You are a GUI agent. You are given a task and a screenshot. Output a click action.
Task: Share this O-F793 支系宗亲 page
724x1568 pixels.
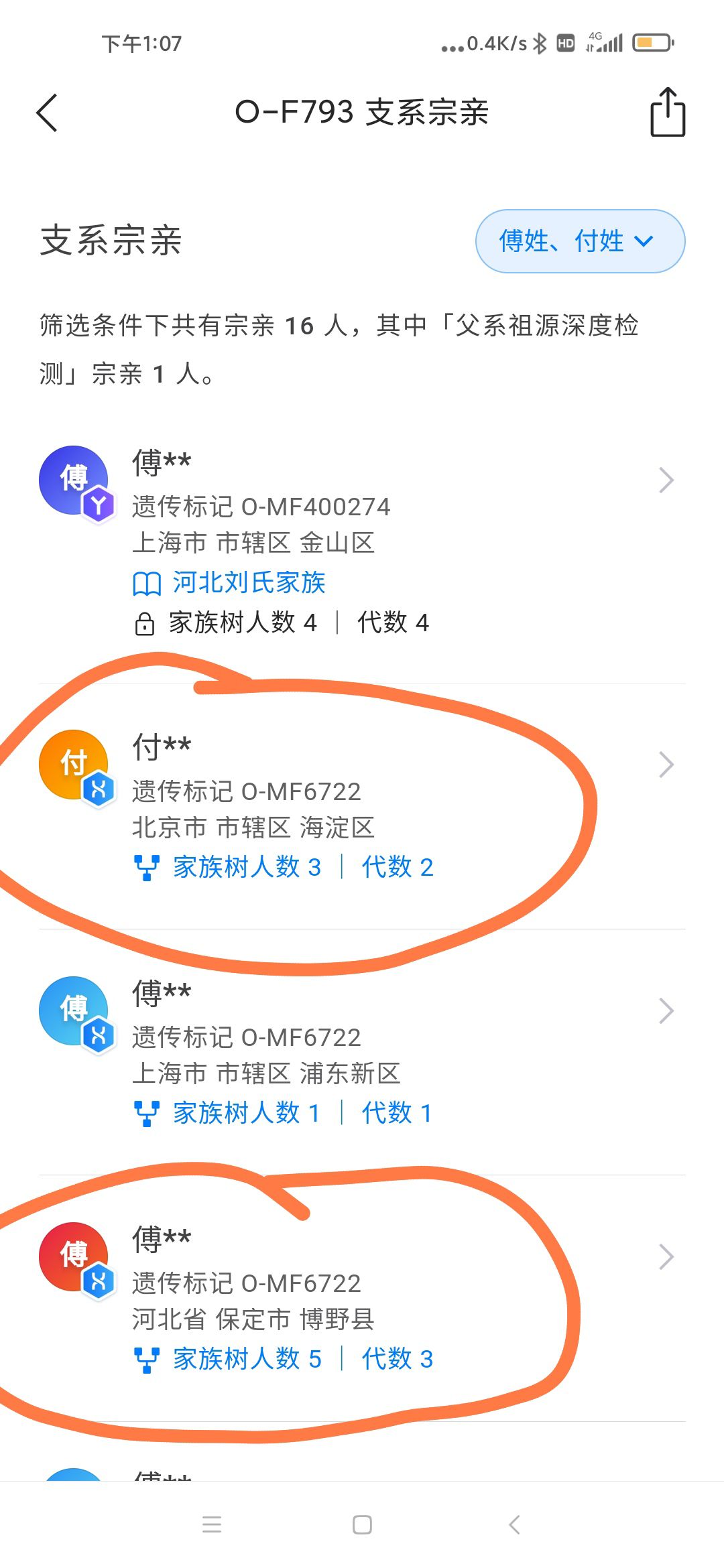(667, 113)
